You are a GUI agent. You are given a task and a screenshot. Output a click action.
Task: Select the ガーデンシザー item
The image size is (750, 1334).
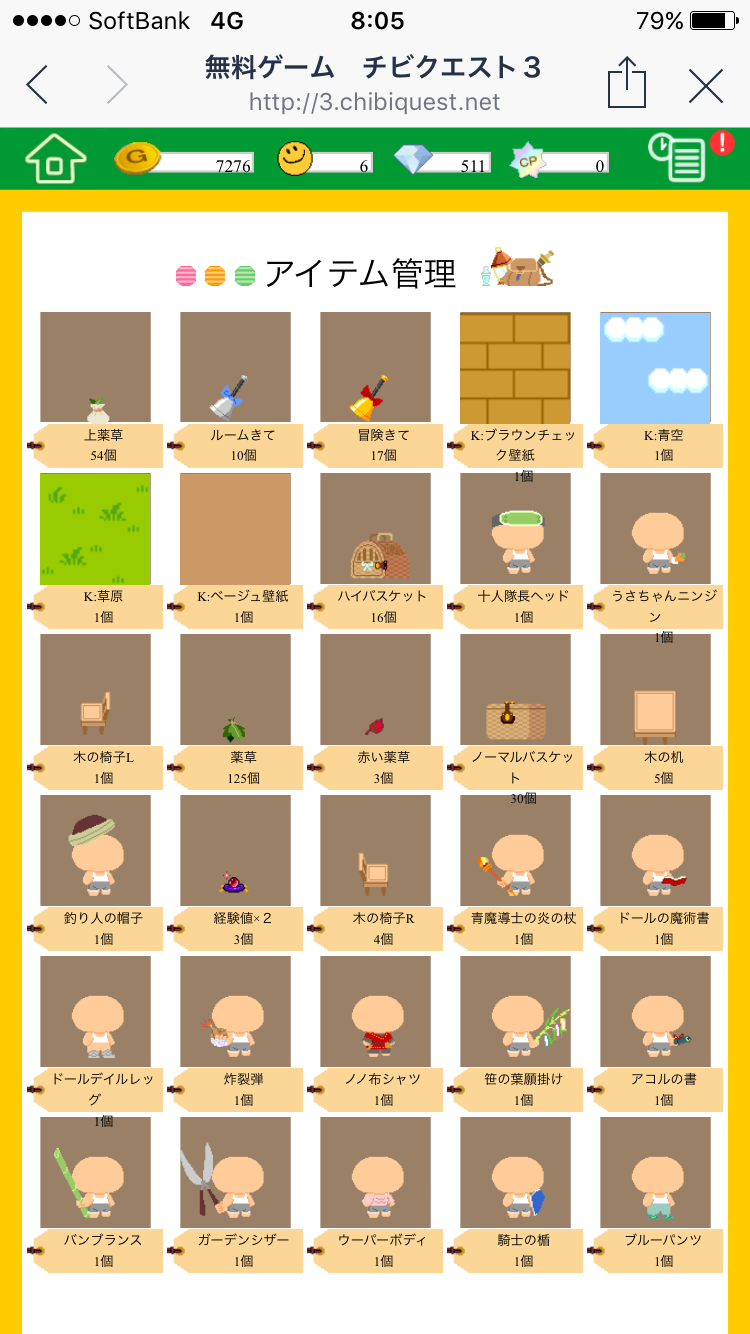point(235,1172)
